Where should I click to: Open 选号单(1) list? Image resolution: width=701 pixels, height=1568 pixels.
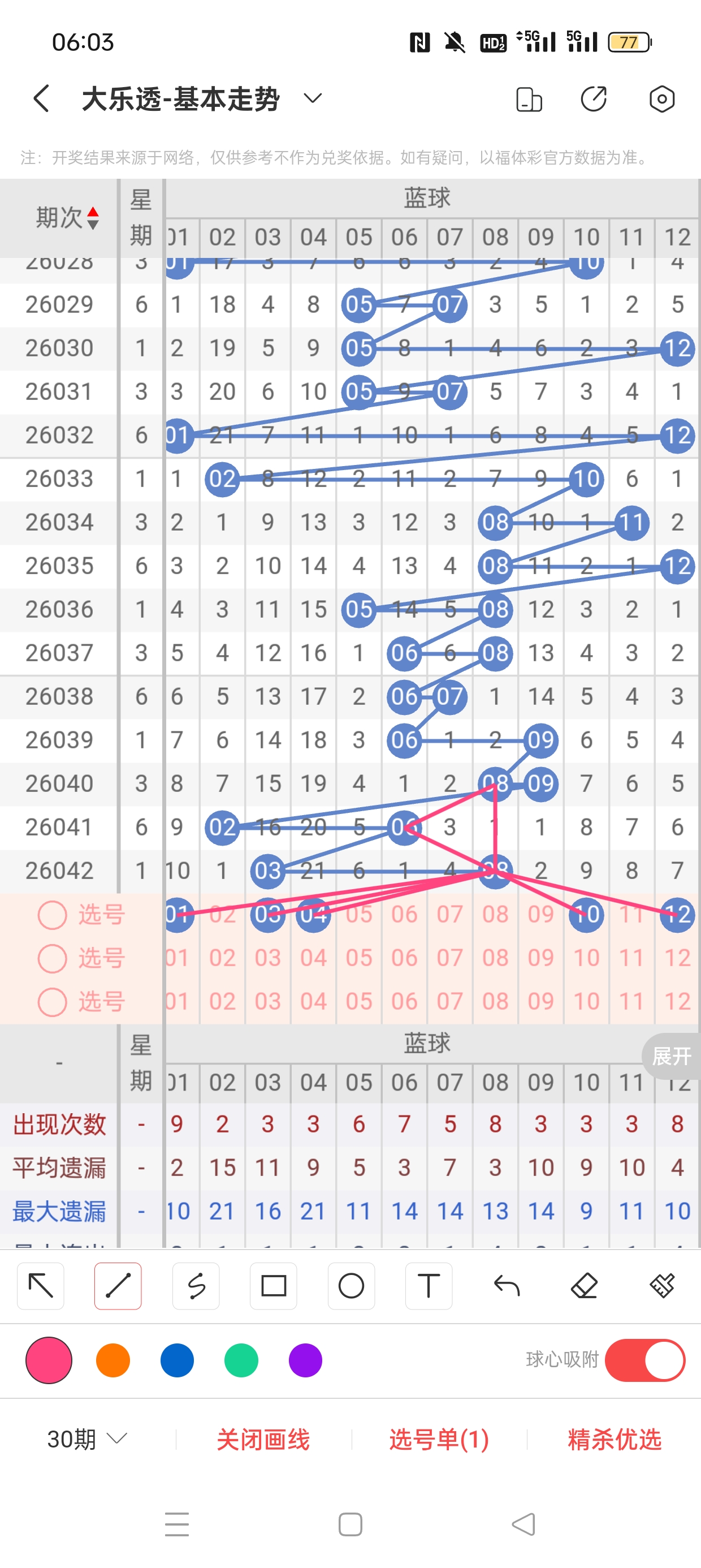point(439,1439)
